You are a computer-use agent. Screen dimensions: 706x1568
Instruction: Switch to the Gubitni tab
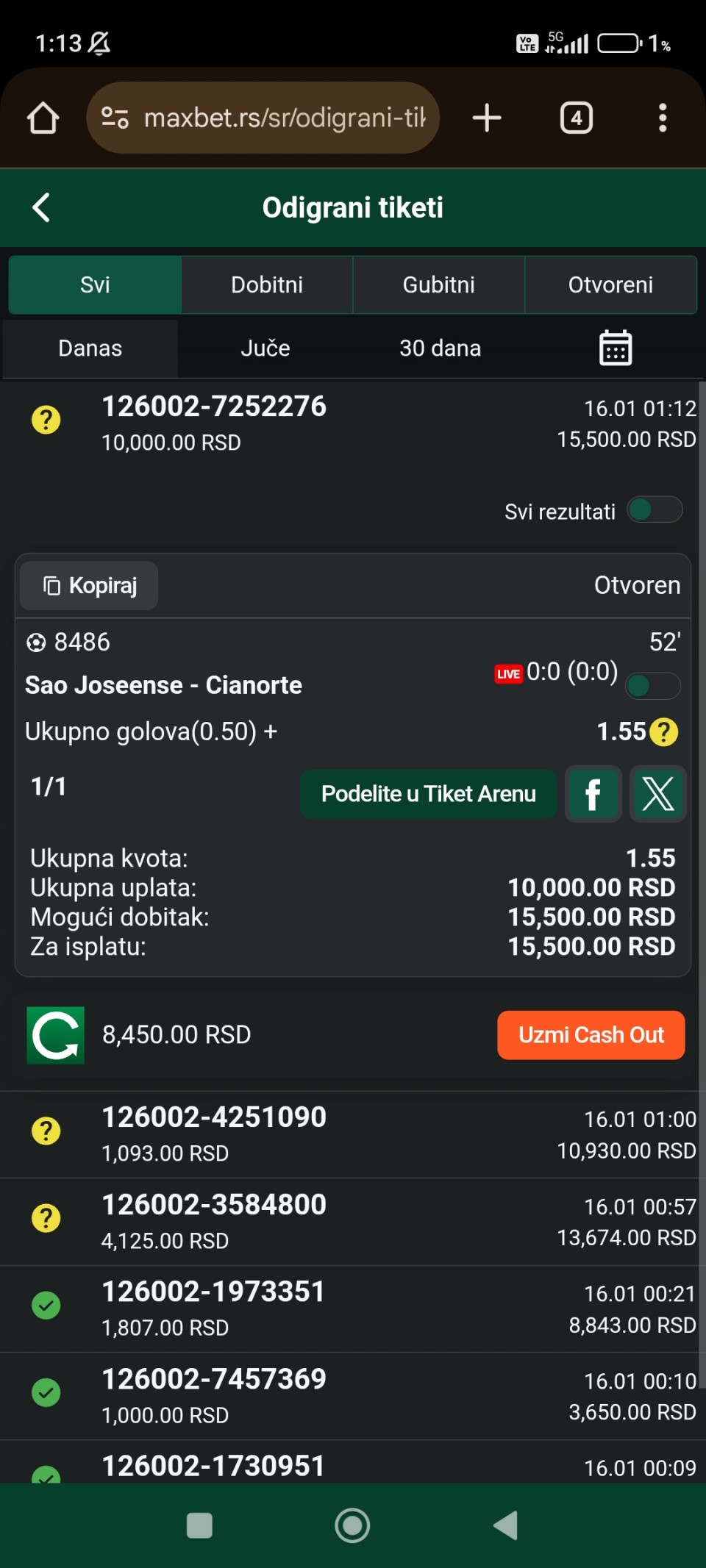[438, 284]
